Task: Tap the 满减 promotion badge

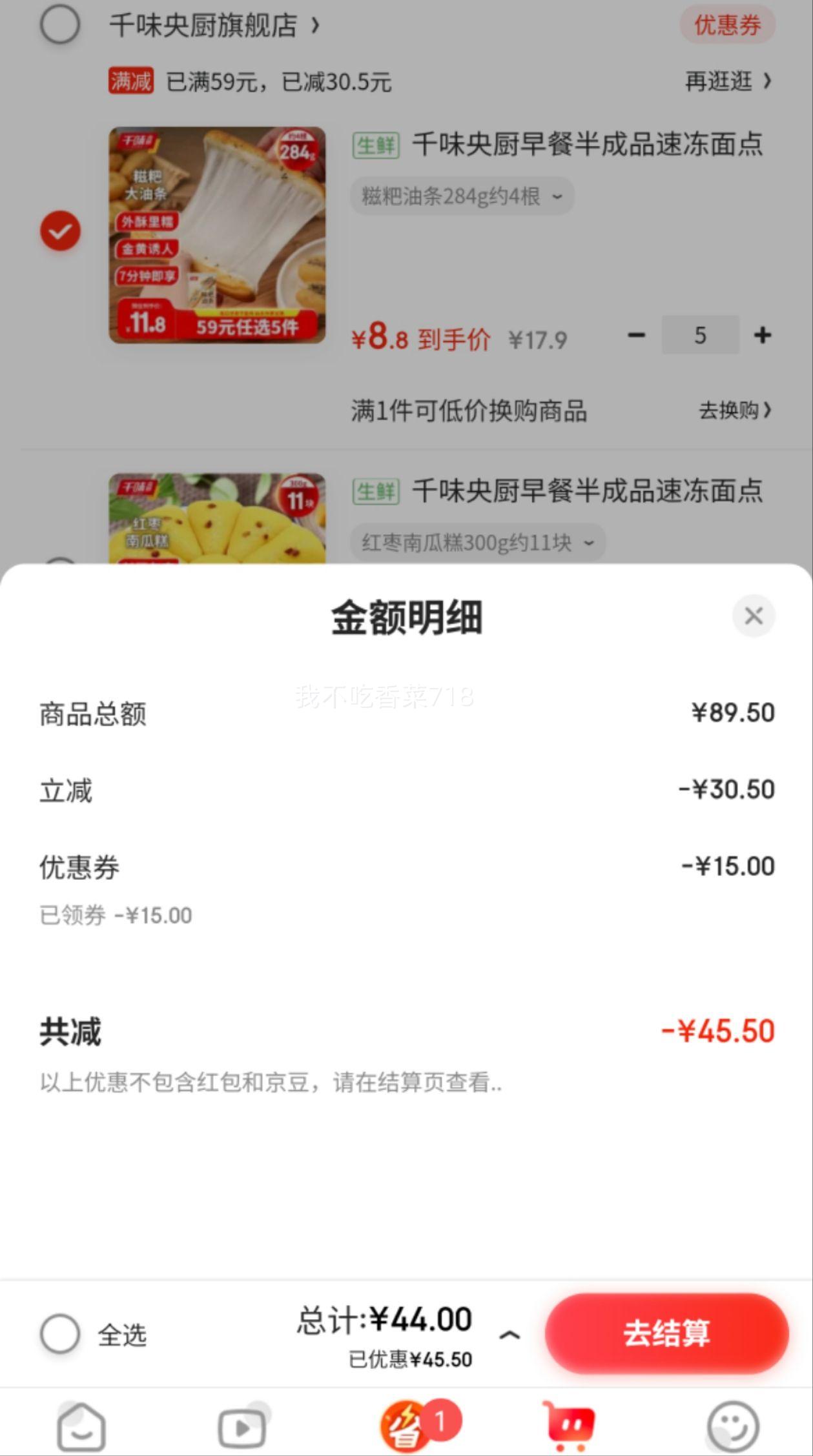Action: pos(132,79)
